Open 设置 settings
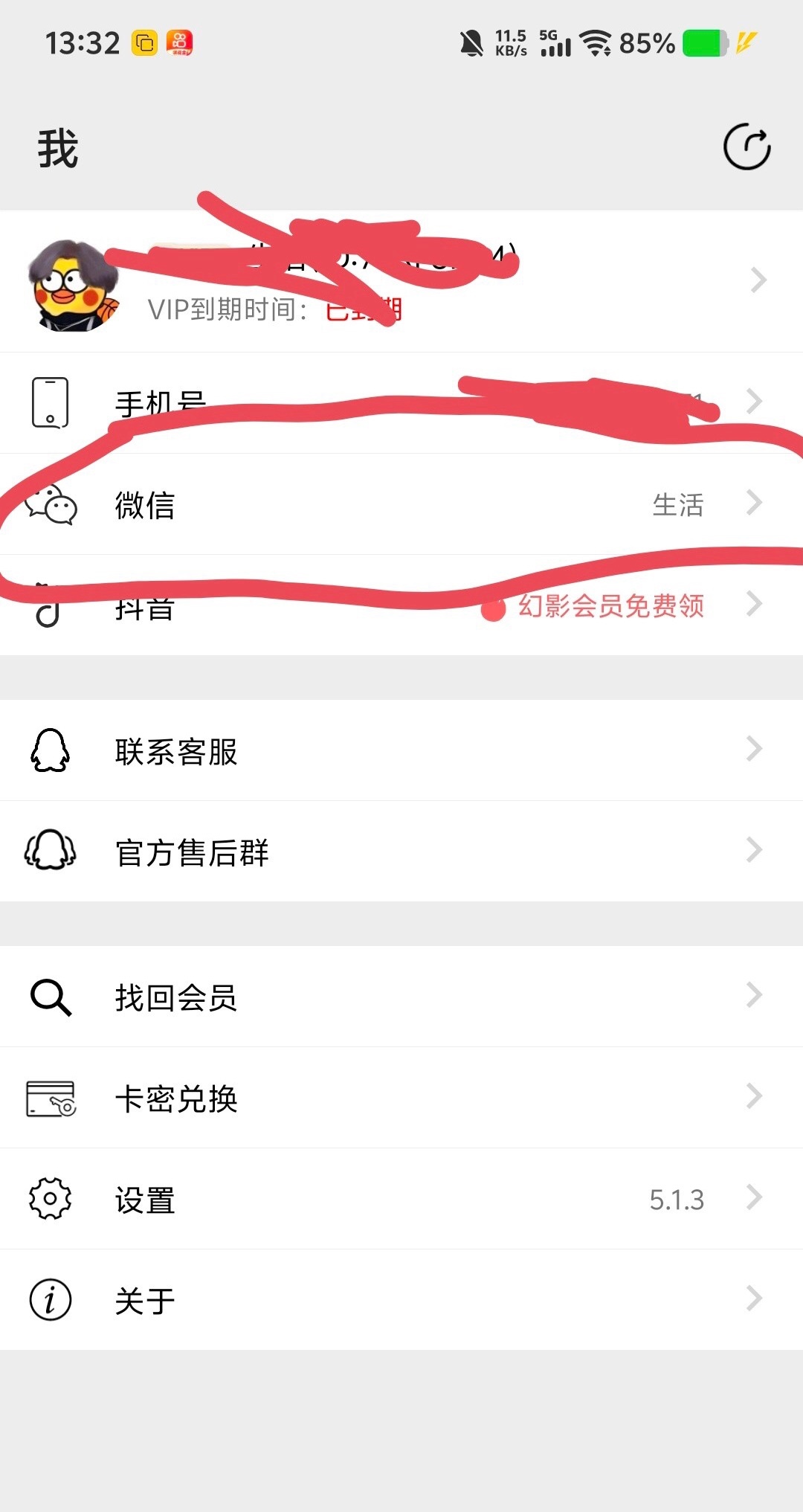The image size is (803, 1512). pos(401,1199)
